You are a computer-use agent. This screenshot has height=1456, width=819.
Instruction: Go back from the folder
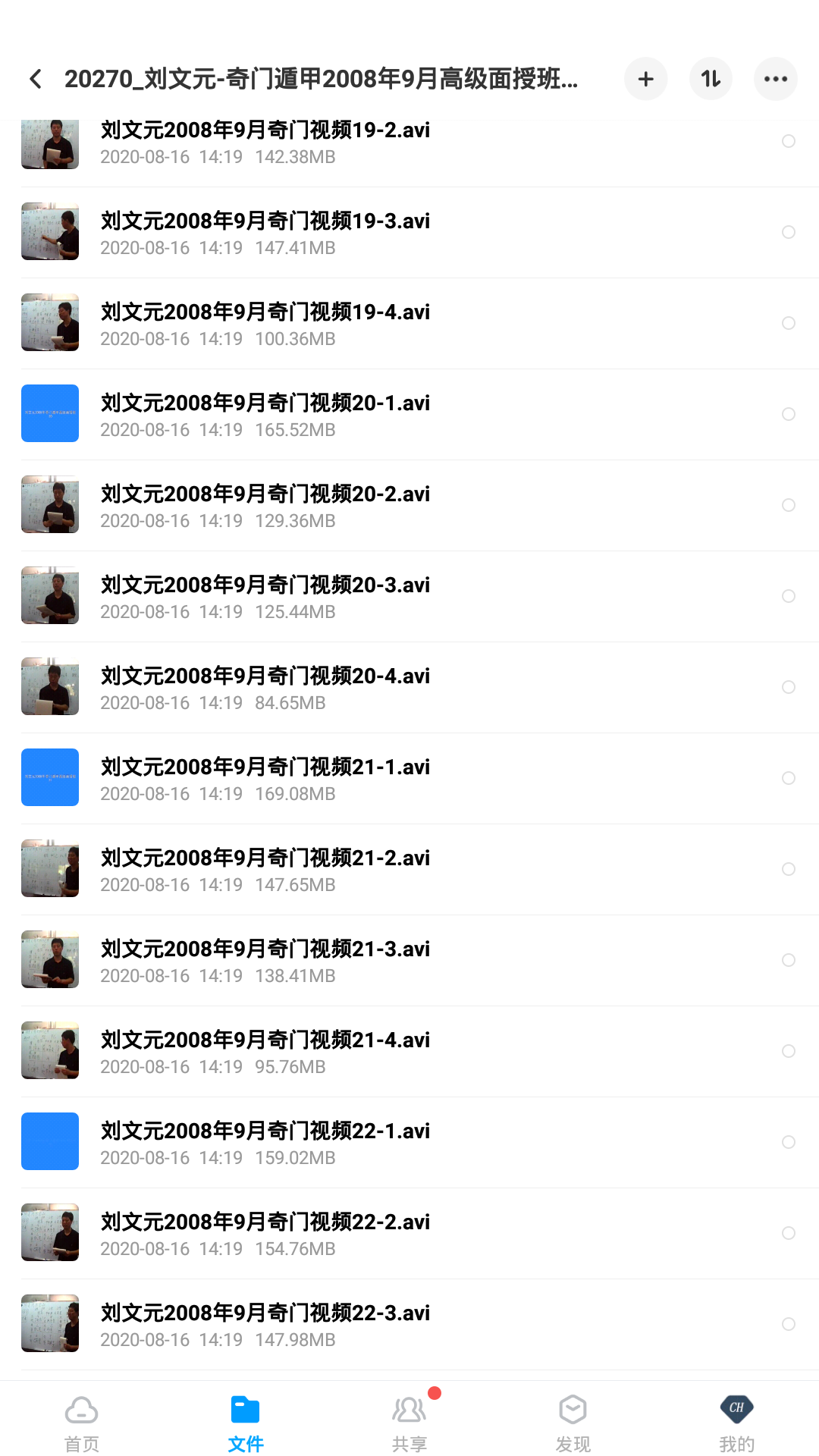click(x=36, y=79)
